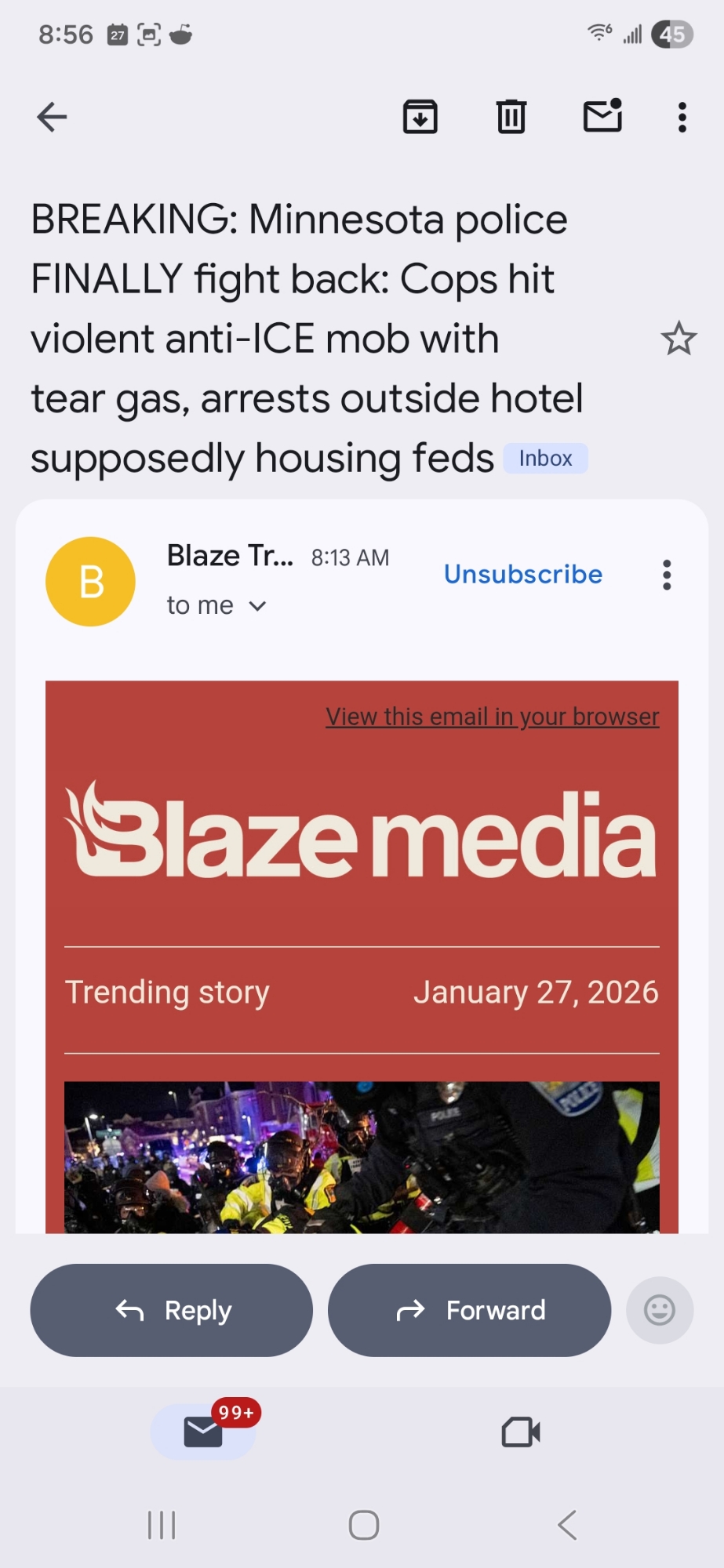Forward this email
This screenshot has width=724, height=1568.
[469, 1310]
